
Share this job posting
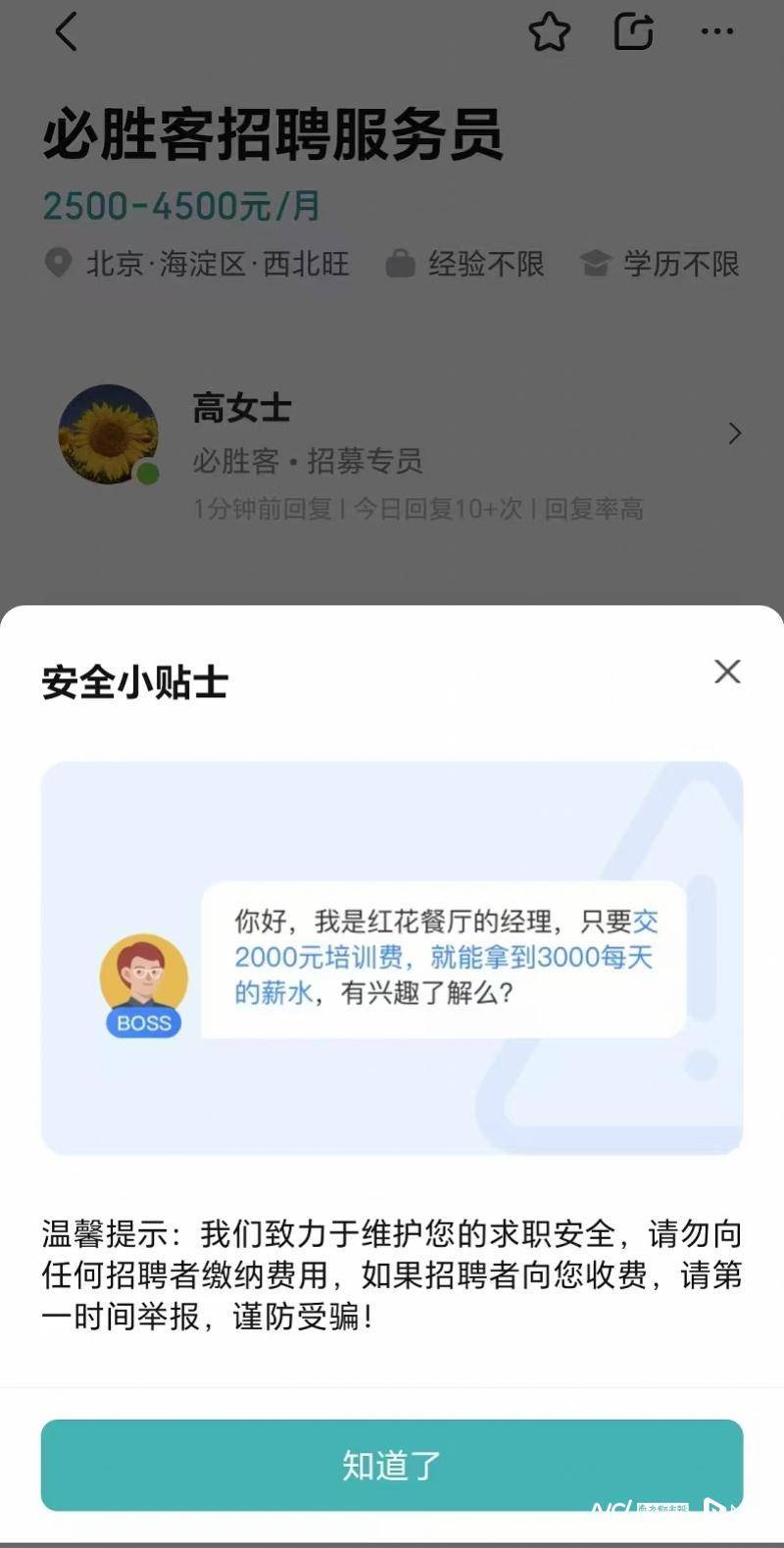(x=633, y=32)
